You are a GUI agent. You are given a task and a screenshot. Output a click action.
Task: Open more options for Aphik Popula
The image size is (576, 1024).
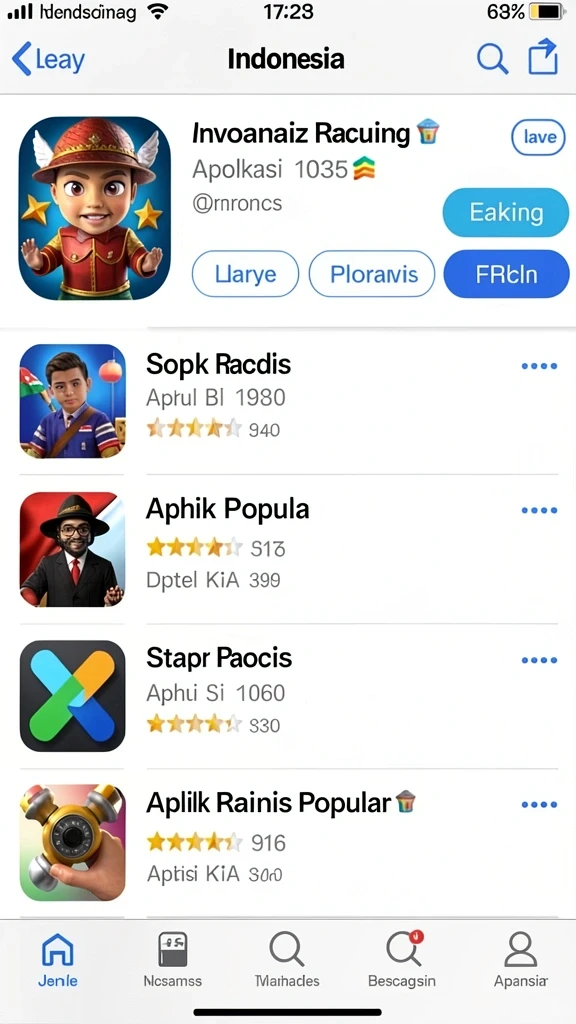pos(539,511)
